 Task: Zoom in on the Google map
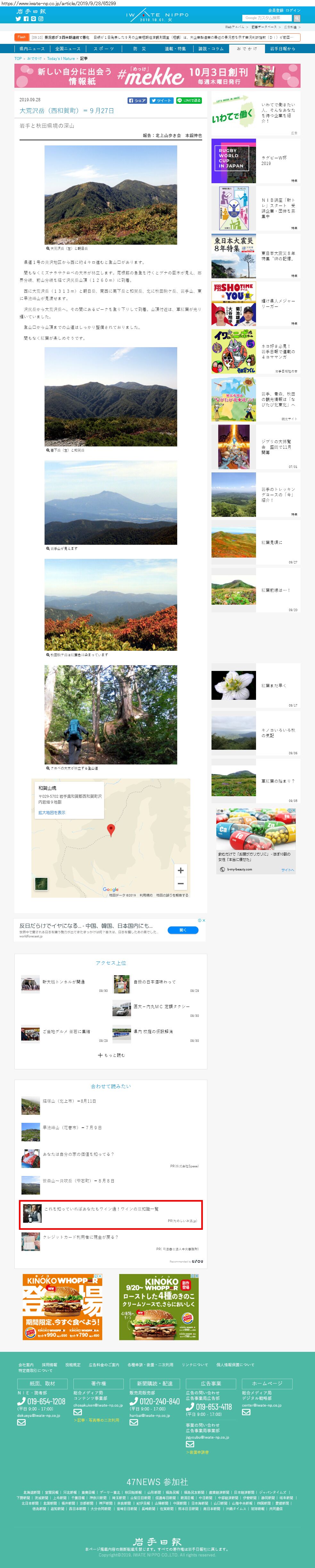click(180, 870)
